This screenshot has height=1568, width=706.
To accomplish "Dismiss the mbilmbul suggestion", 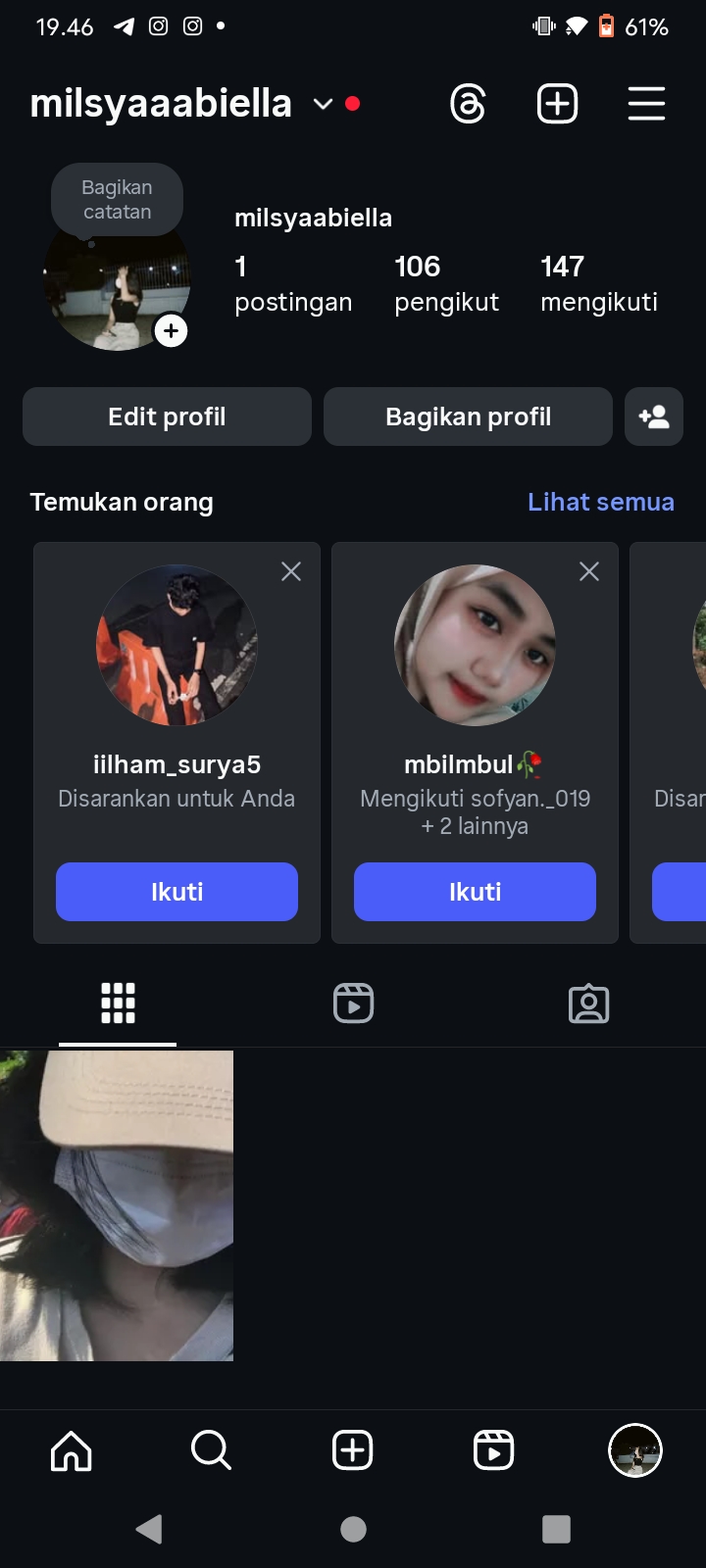I will 589,571.
